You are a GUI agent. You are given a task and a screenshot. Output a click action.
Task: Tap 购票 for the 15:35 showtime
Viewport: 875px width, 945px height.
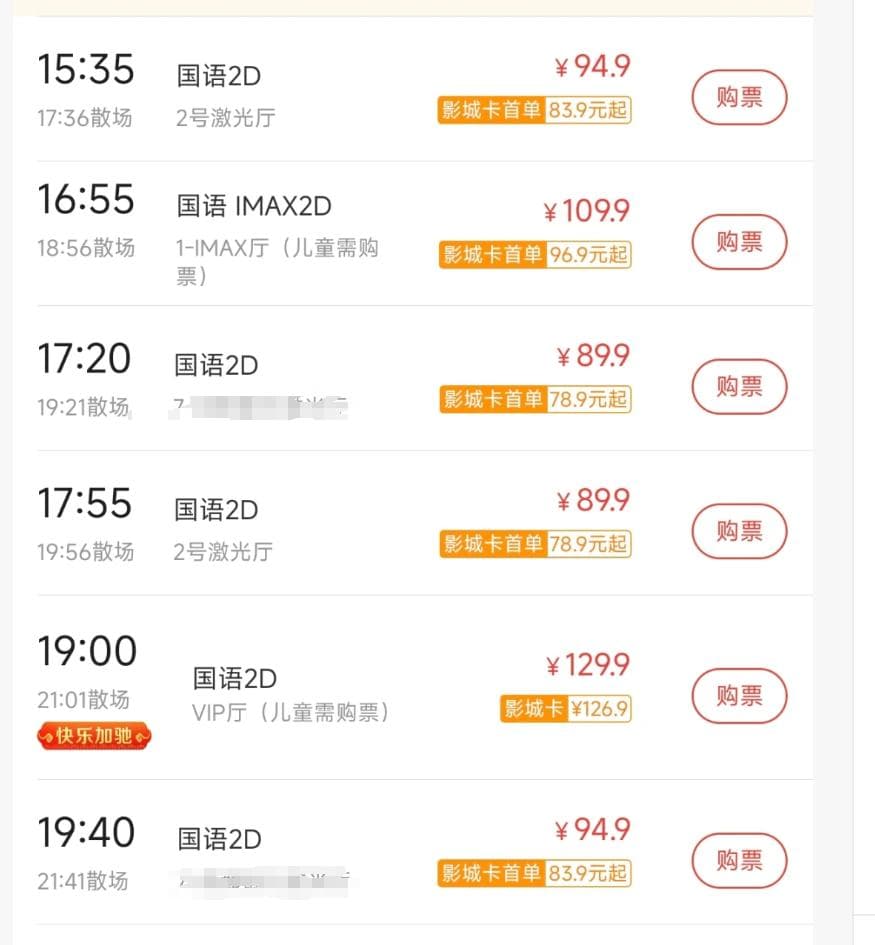pyautogui.click(x=739, y=97)
